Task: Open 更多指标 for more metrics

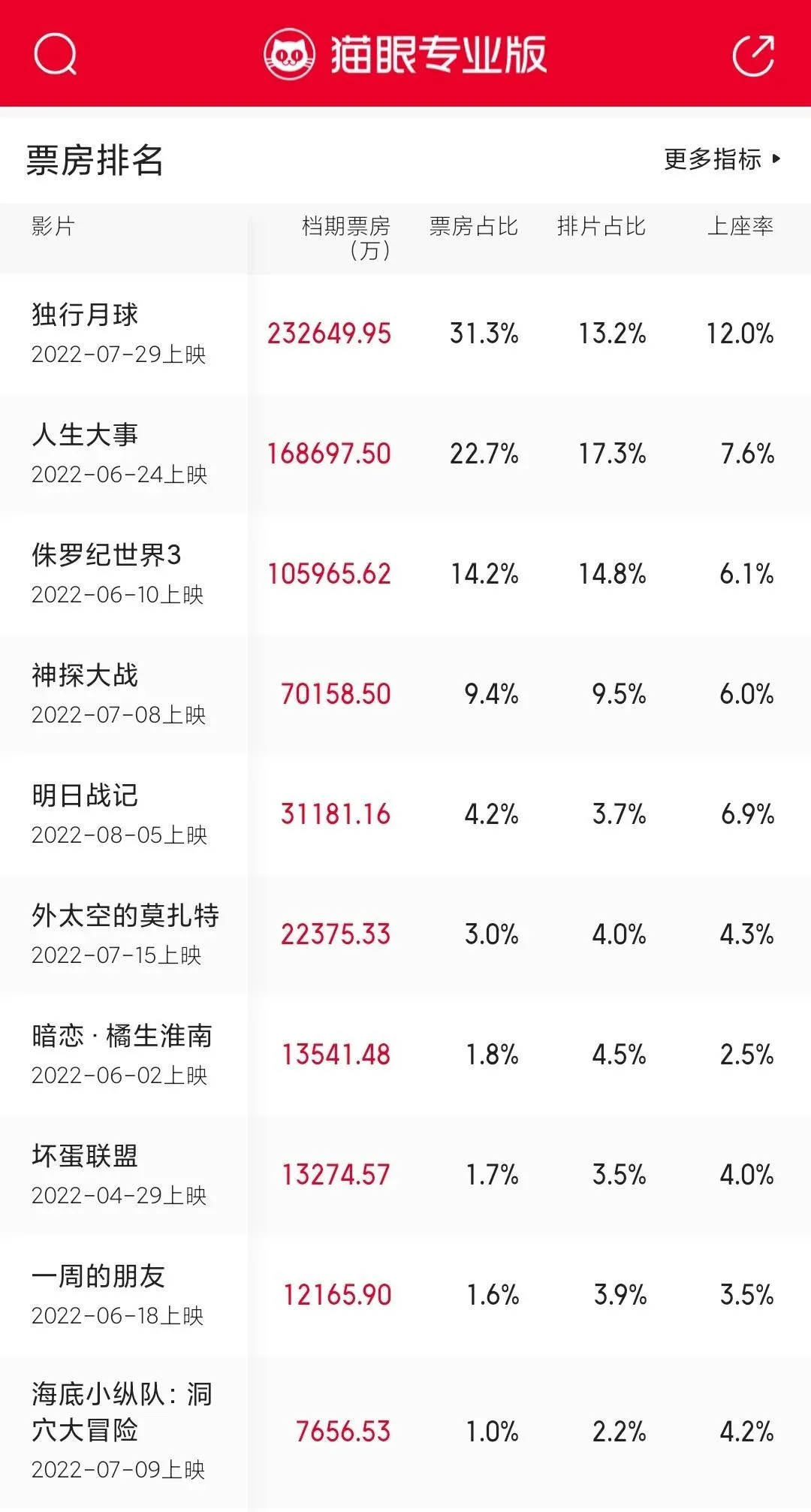Action: point(722,159)
